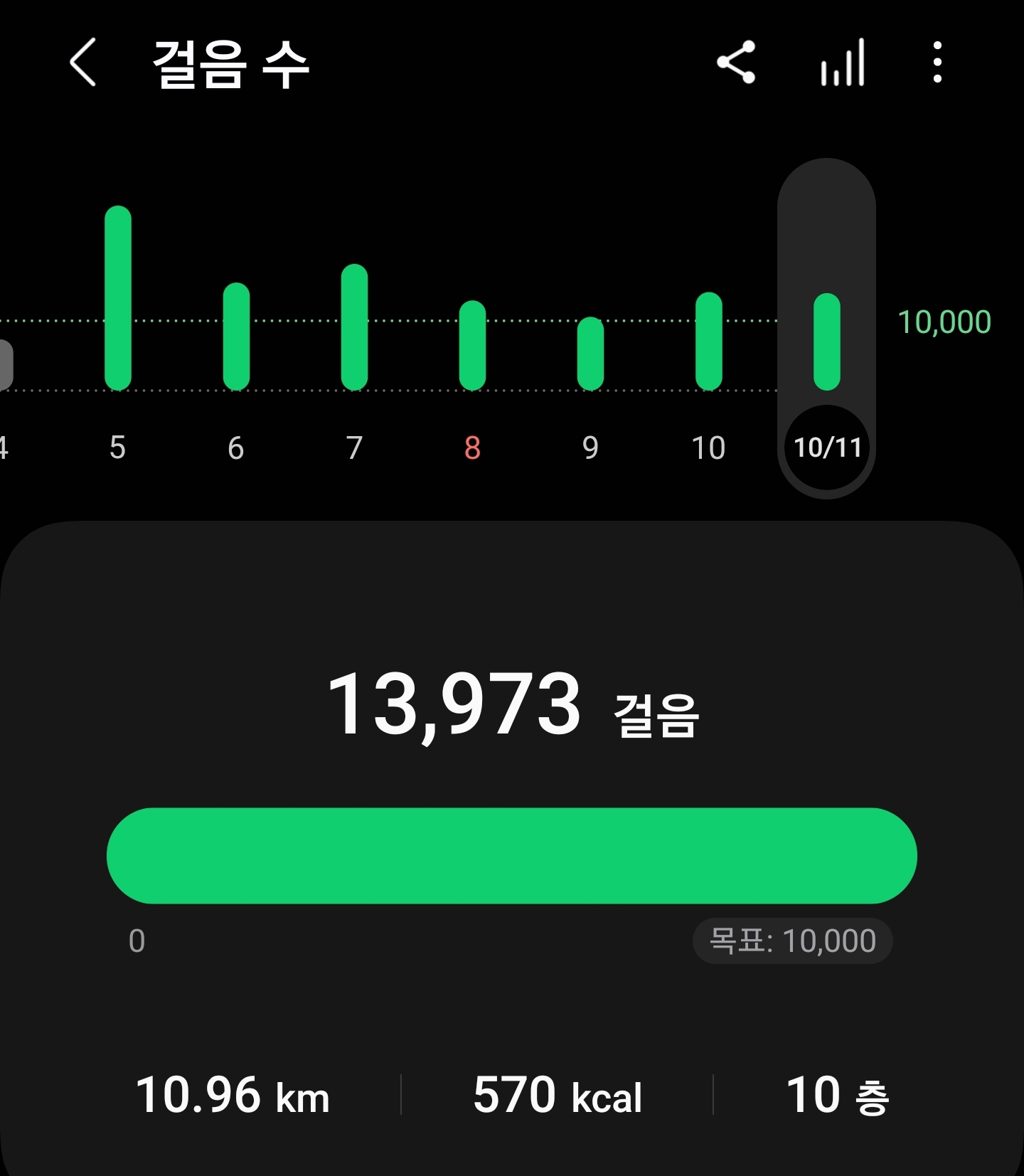The width and height of the screenshot is (1024, 1176).
Task: Share the step count
Action: click(x=736, y=63)
